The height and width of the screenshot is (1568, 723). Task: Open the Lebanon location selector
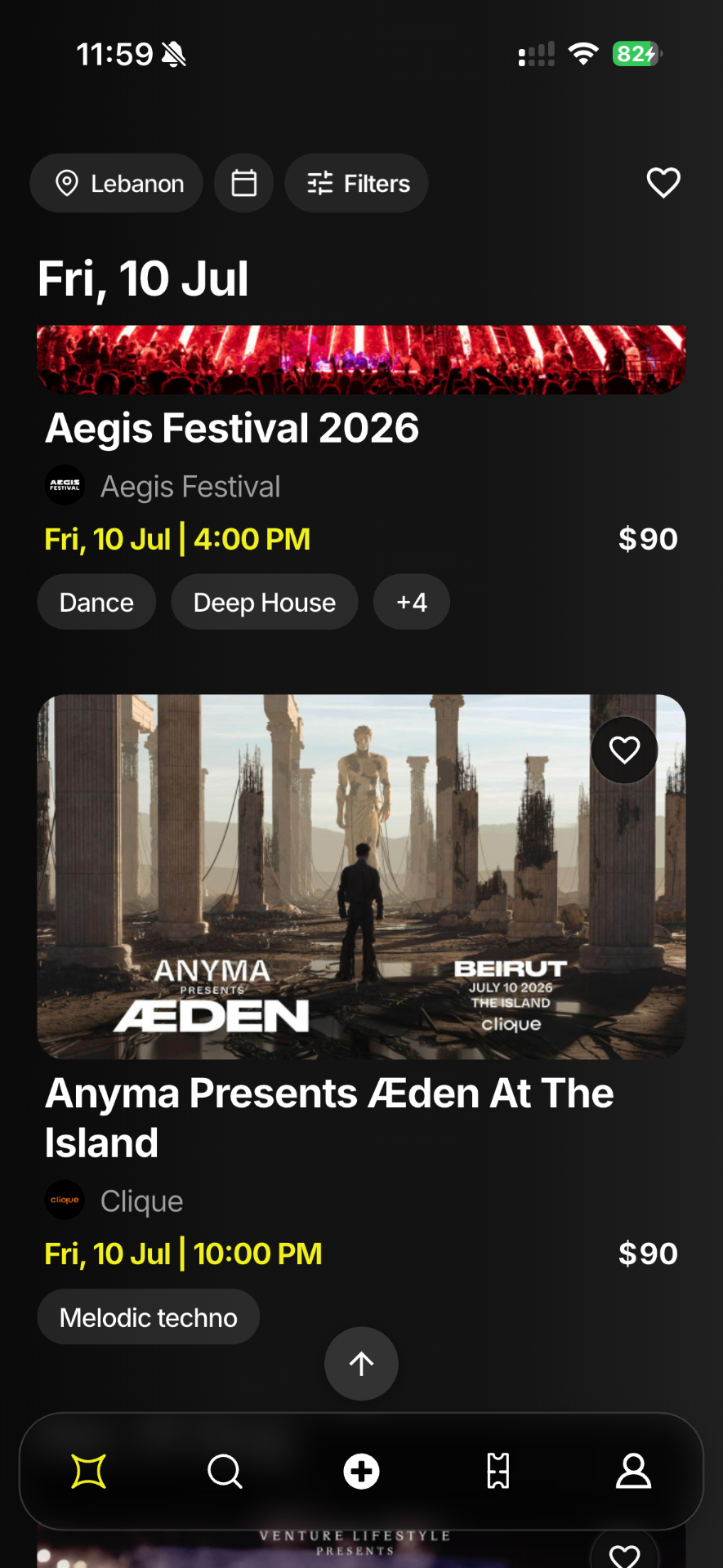pos(116,183)
